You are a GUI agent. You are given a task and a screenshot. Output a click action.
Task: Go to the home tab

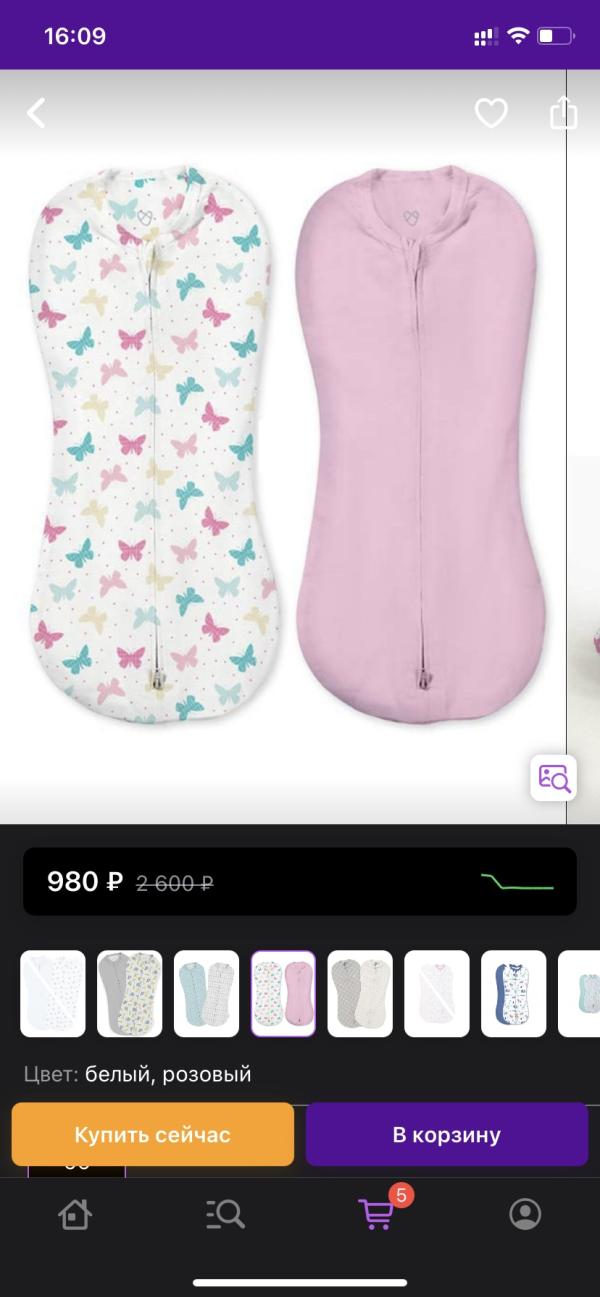pos(75,1214)
